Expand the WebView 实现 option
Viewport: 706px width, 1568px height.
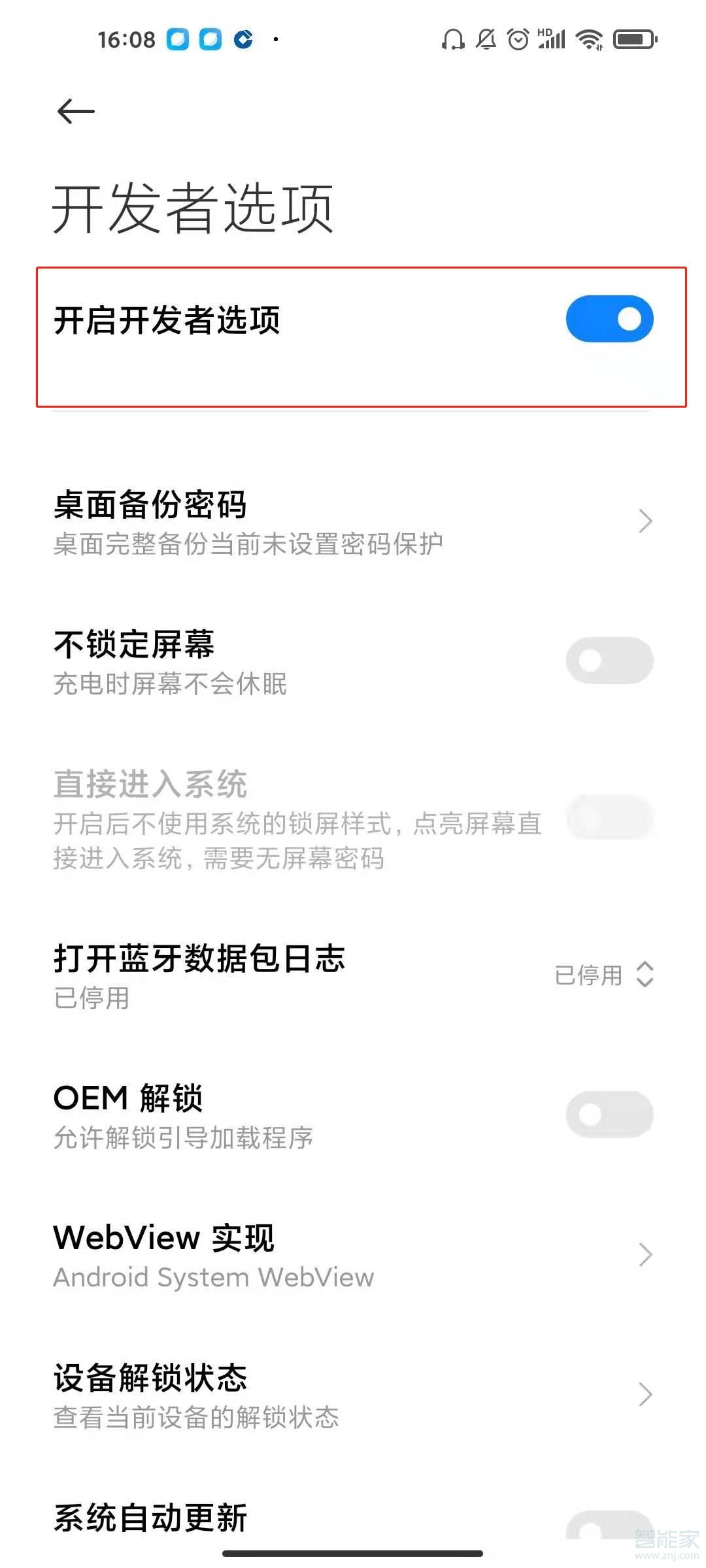(x=353, y=1254)
